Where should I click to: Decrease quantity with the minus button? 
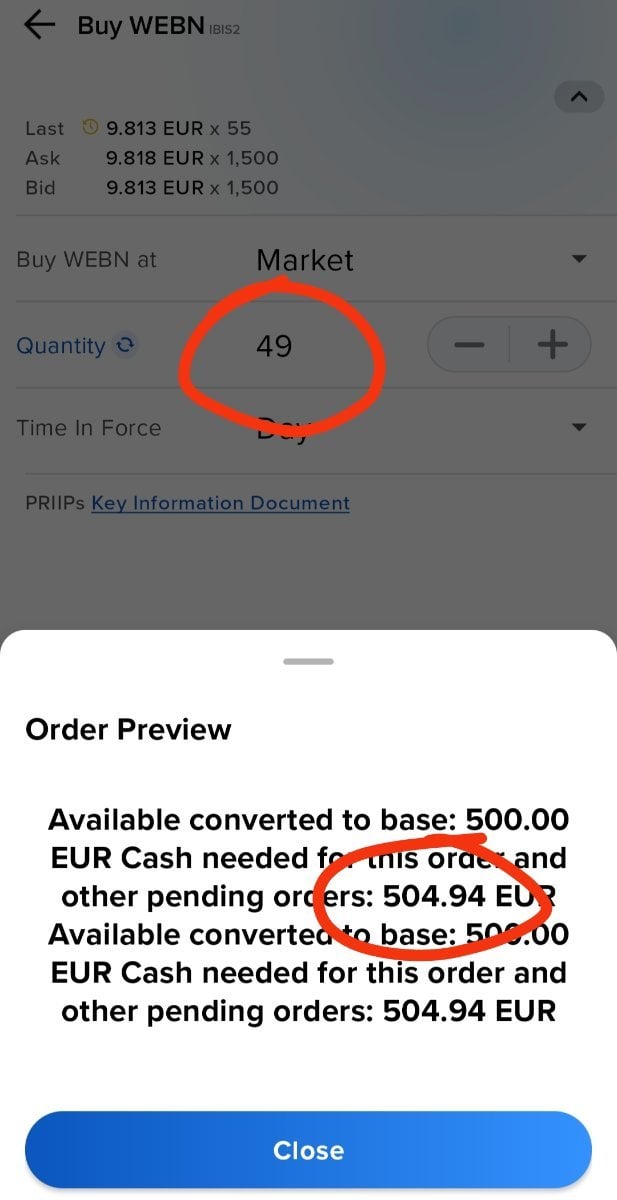coord(468,346)
